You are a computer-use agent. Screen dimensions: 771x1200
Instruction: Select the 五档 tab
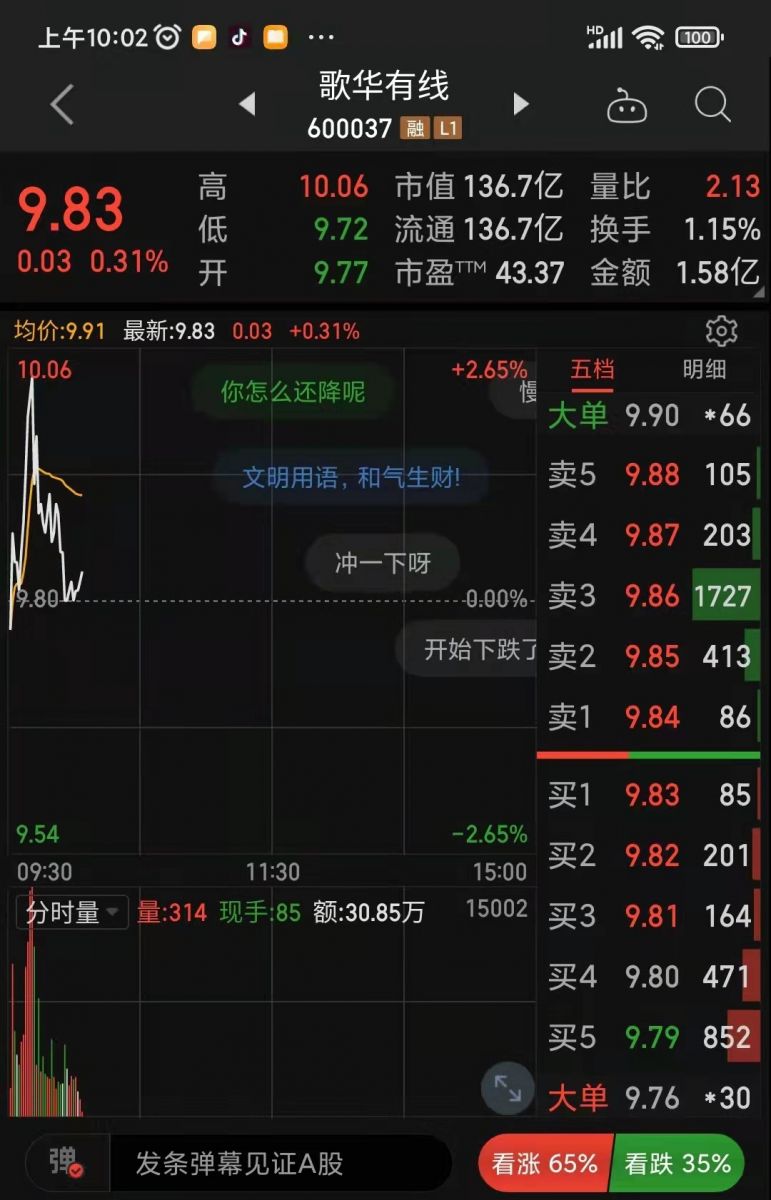click(592, 369)
